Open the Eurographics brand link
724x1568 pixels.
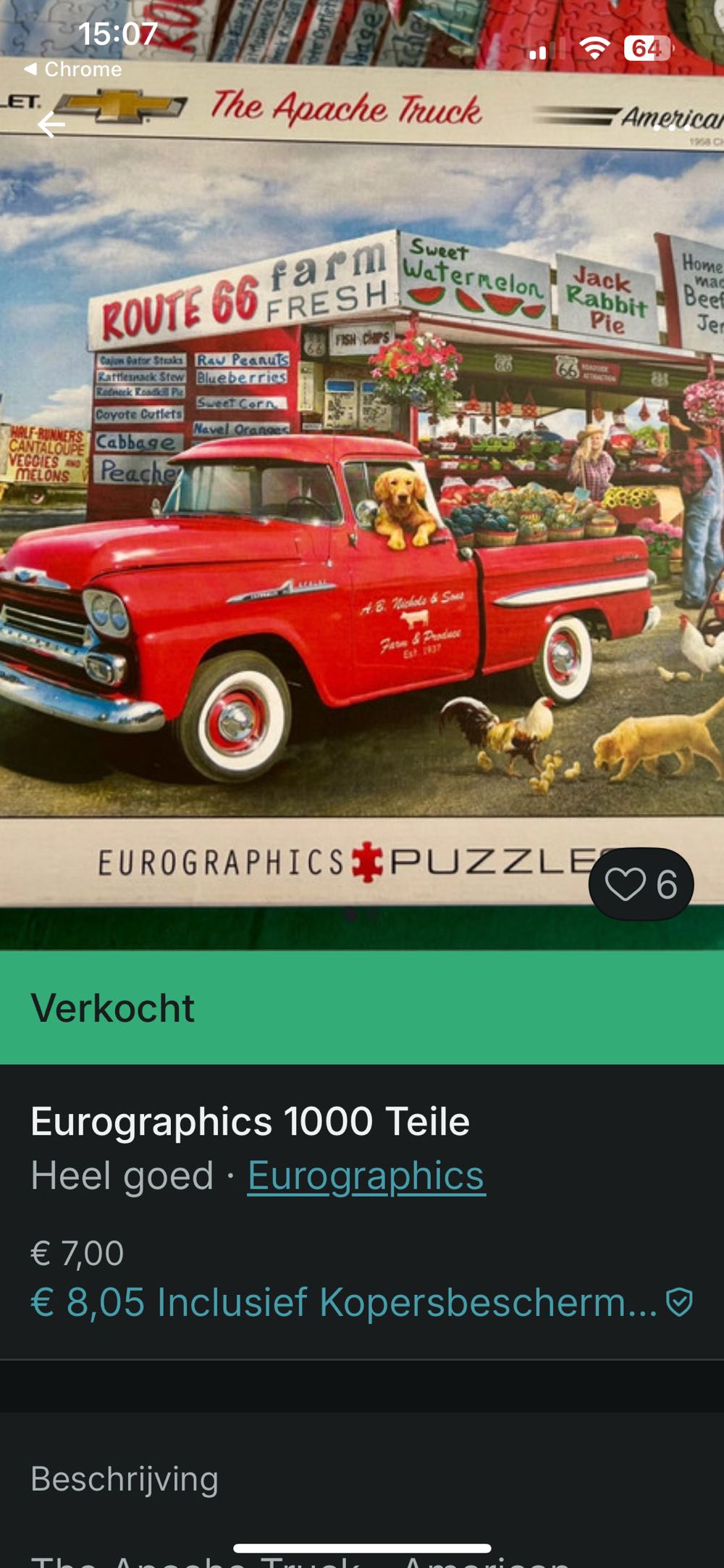pyautogui.click(x=366, y=1175)
